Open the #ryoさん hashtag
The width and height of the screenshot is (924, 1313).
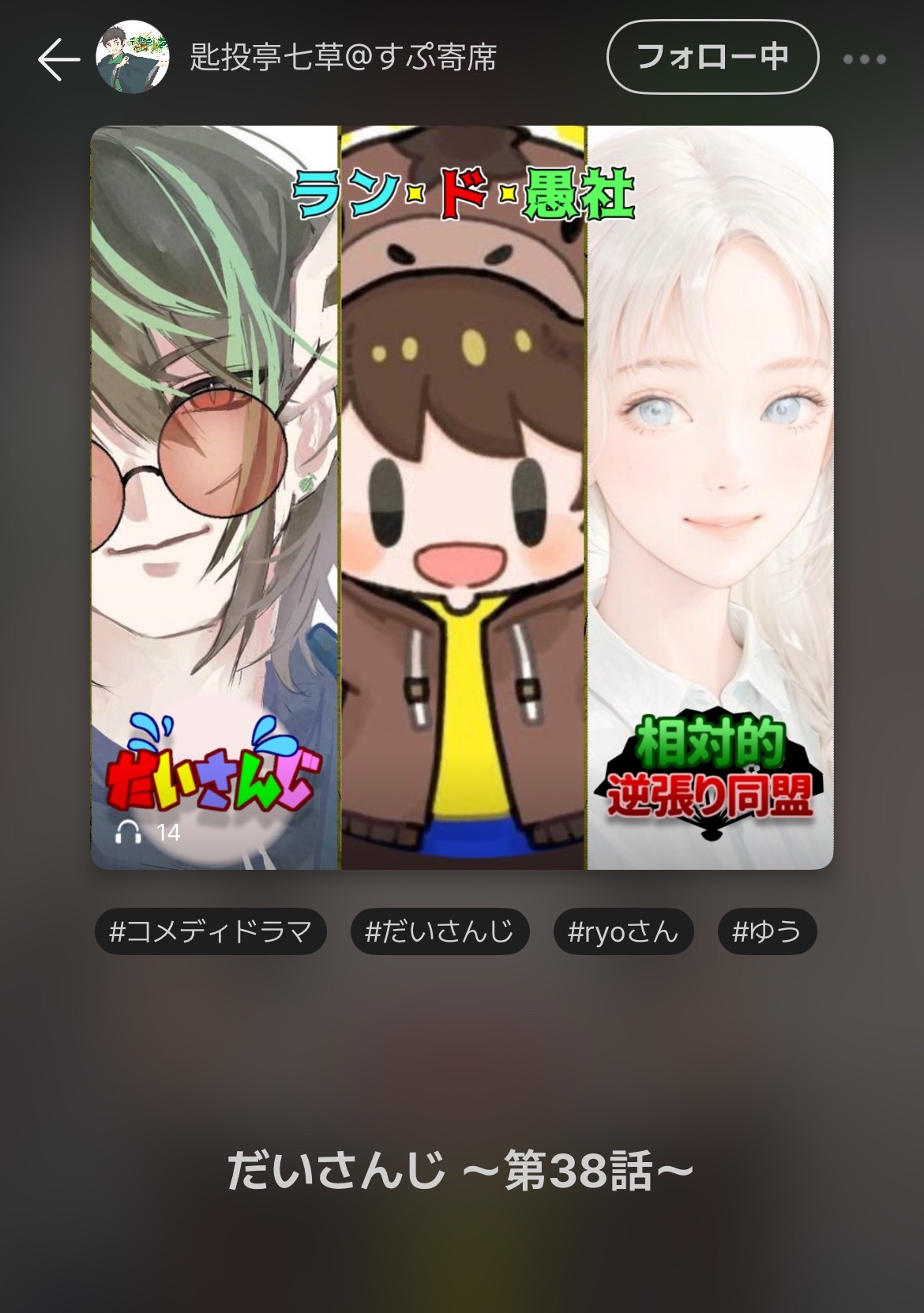623,932
